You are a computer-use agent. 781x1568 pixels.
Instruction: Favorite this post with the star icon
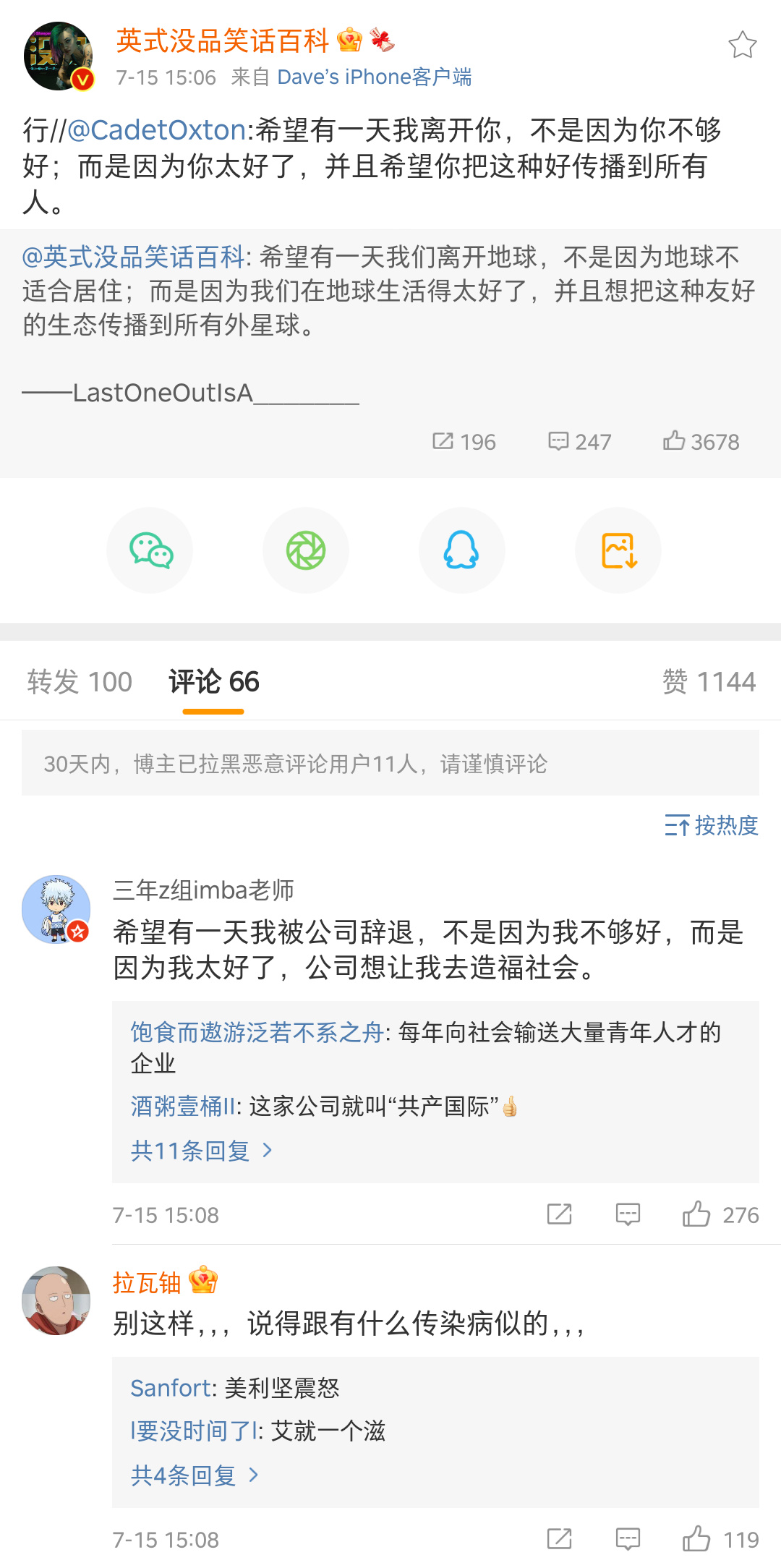coord(742,45)
